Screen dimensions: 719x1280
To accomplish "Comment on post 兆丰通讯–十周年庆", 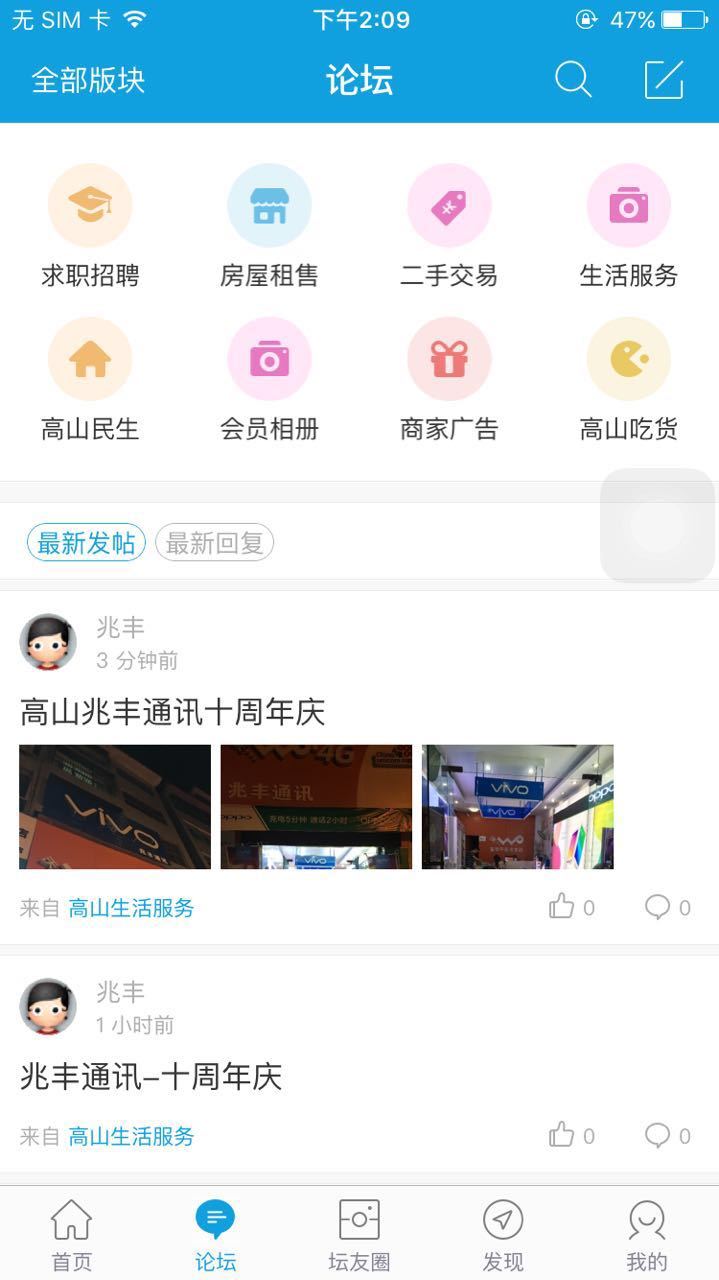I will click(x=667, y=1135).
